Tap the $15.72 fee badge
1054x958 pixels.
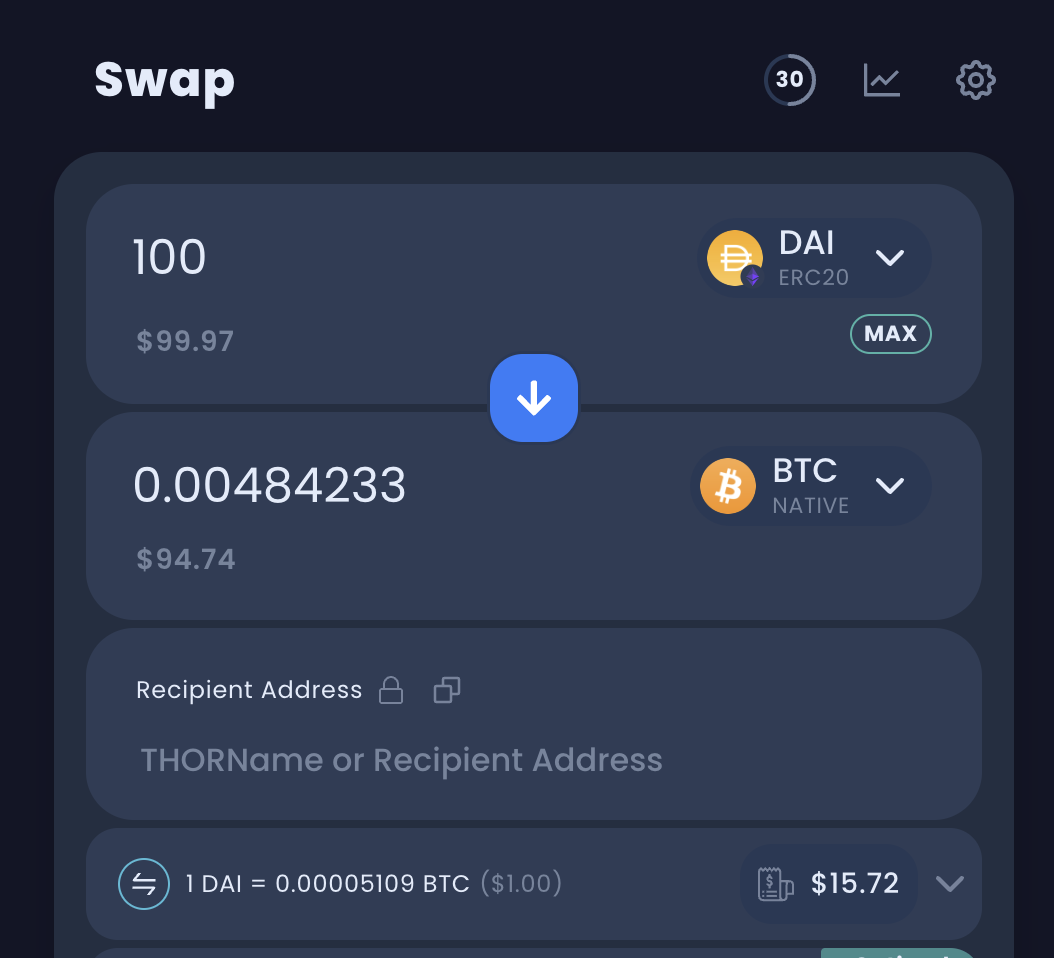[x=829, y=883]
